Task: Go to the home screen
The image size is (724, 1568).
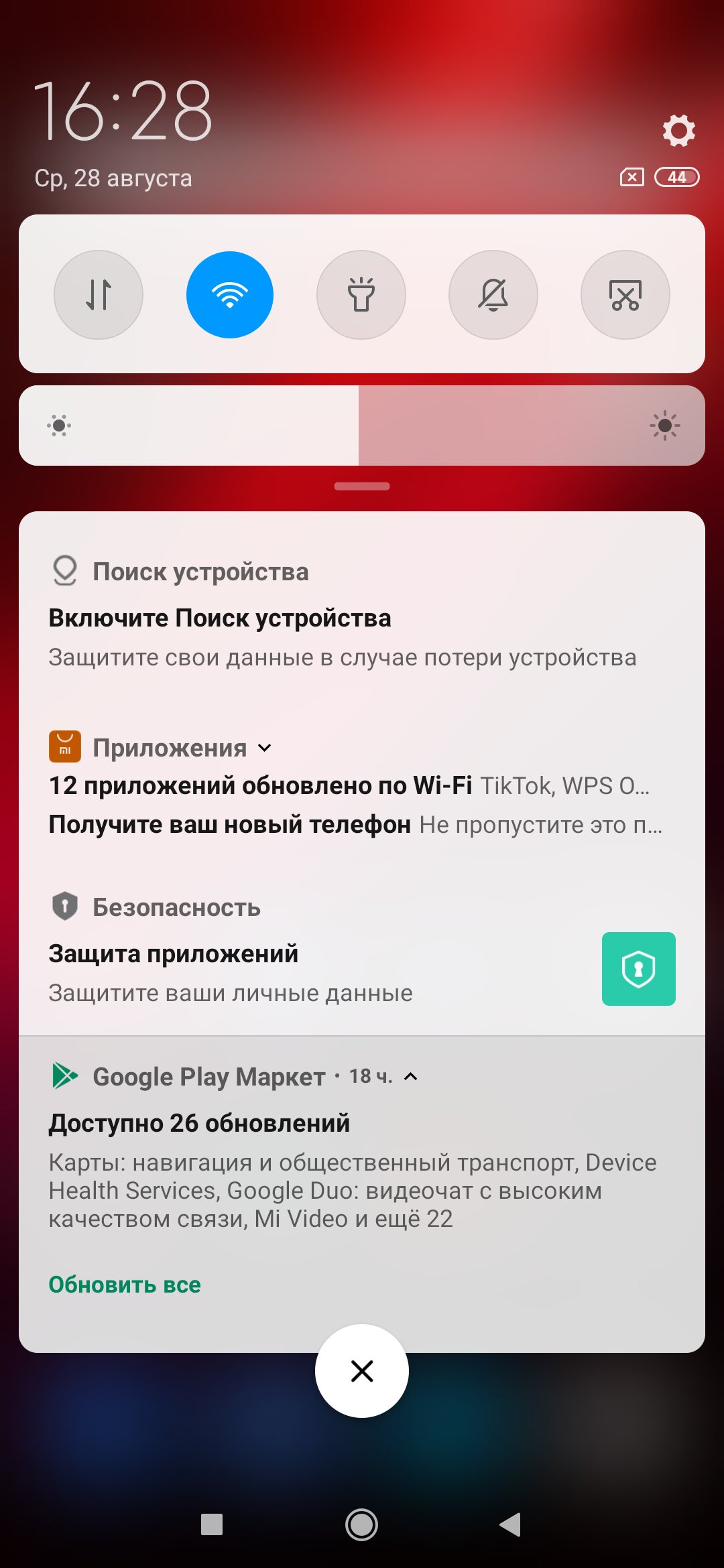Action: coord(361,1525)
